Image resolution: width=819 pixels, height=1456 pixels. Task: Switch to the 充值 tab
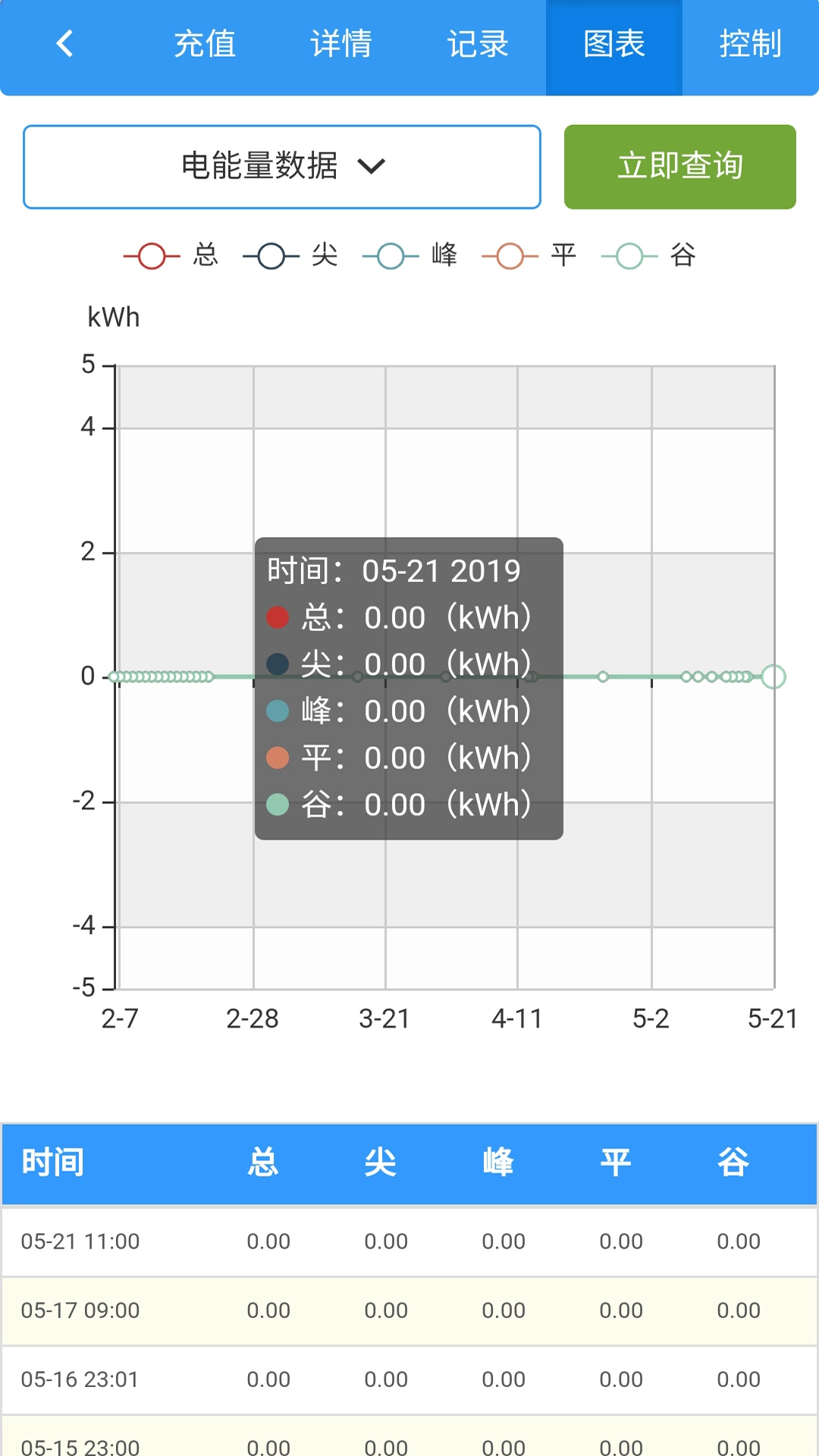click(205, 44)
